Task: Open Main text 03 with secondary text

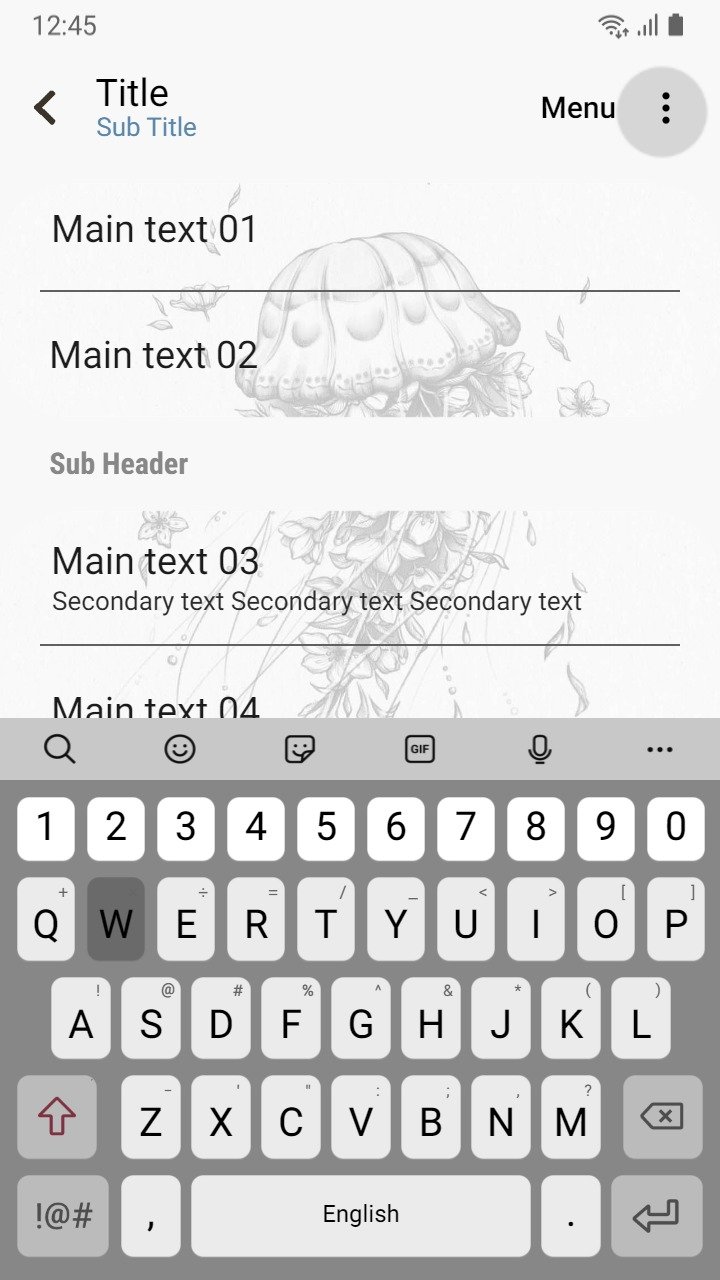Action: coord(360,577)
